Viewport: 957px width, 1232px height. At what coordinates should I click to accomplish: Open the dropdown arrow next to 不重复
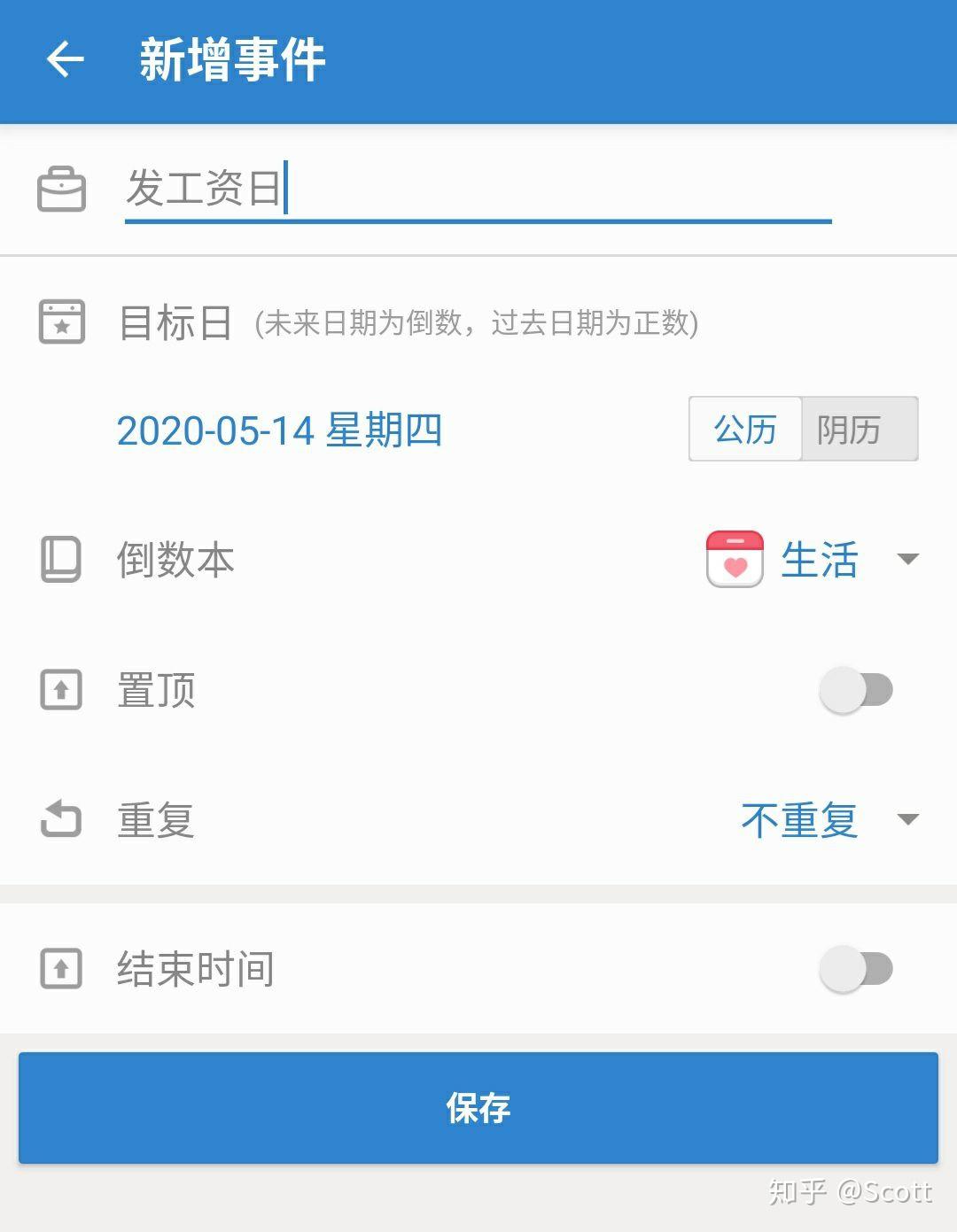(905, 819)
